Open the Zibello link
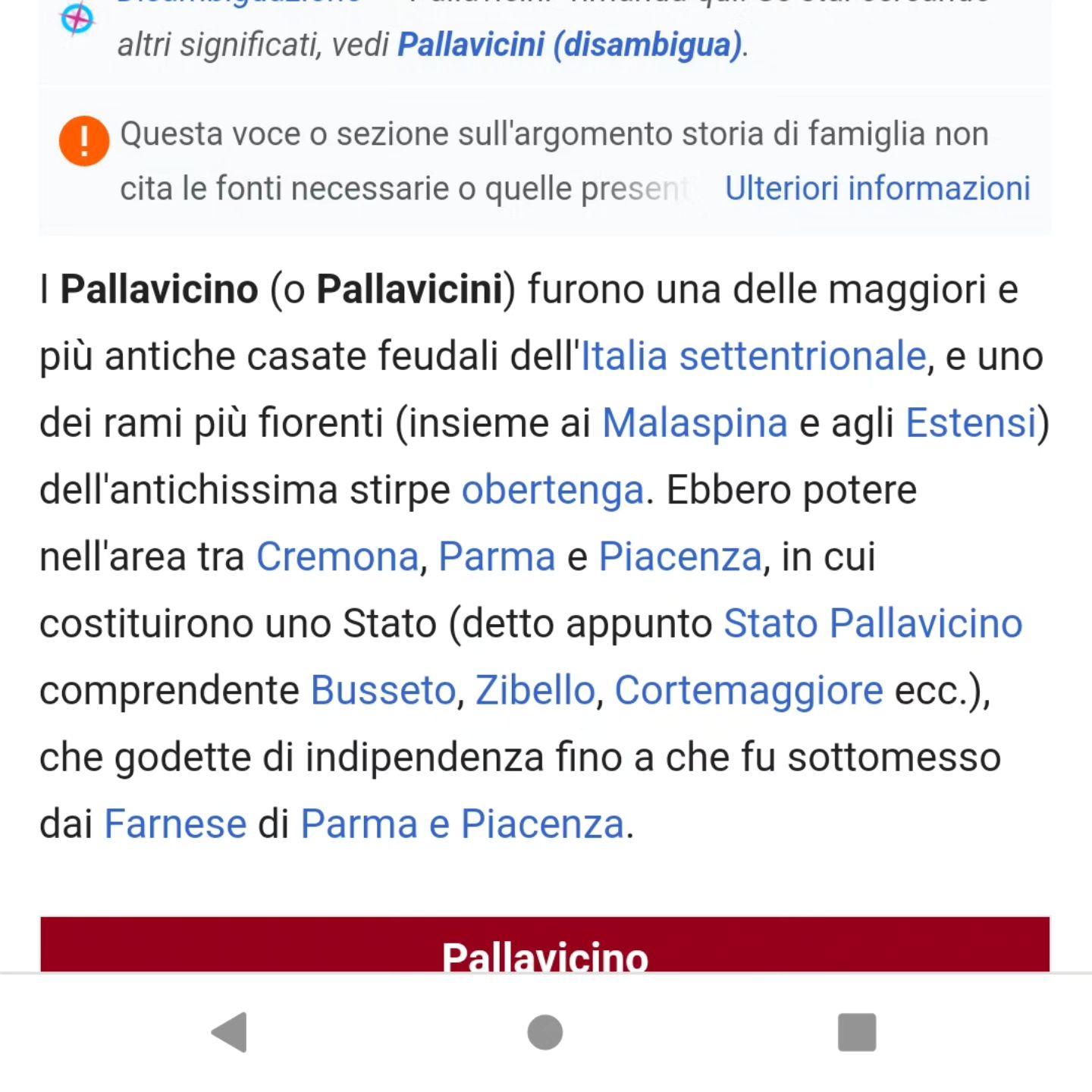 pos(535,690)
